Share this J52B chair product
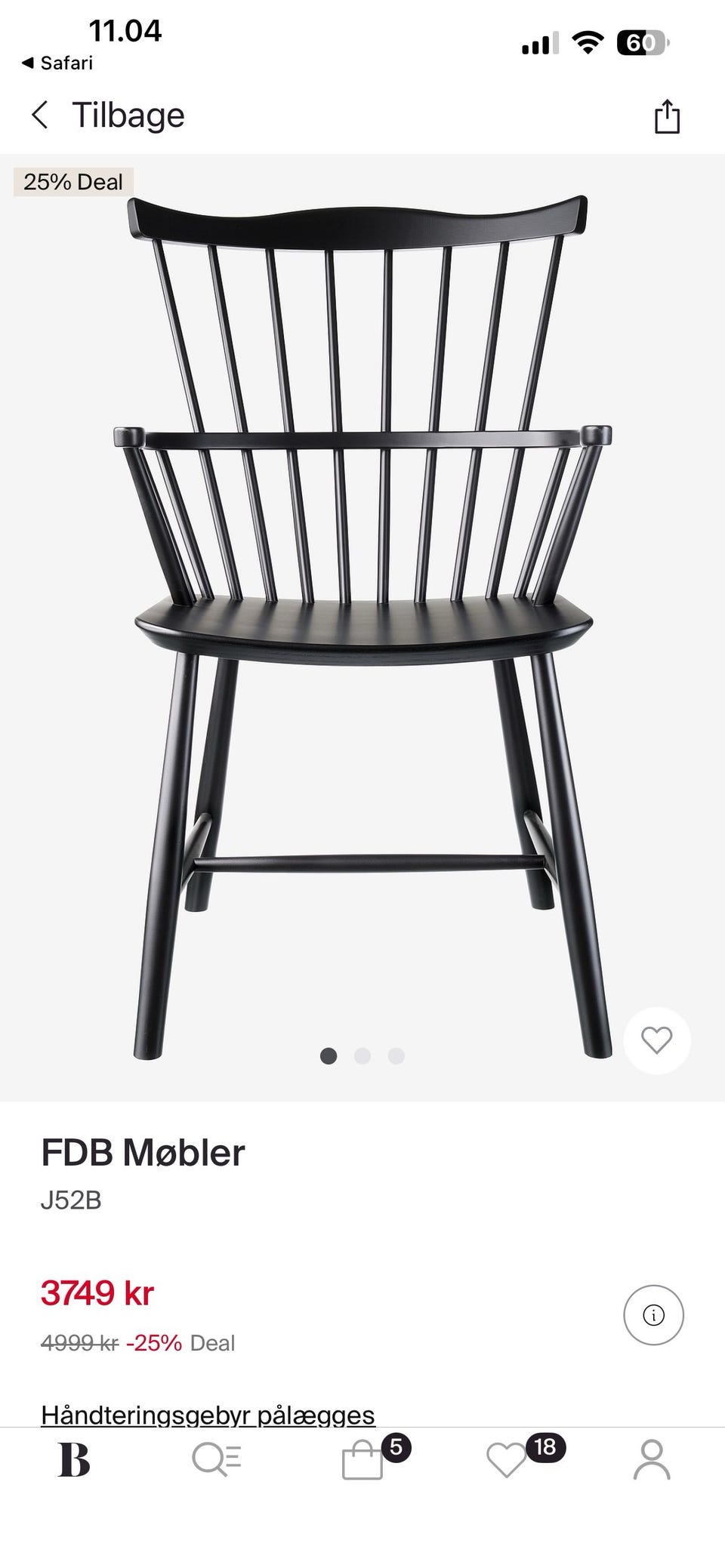 point(666,116)
